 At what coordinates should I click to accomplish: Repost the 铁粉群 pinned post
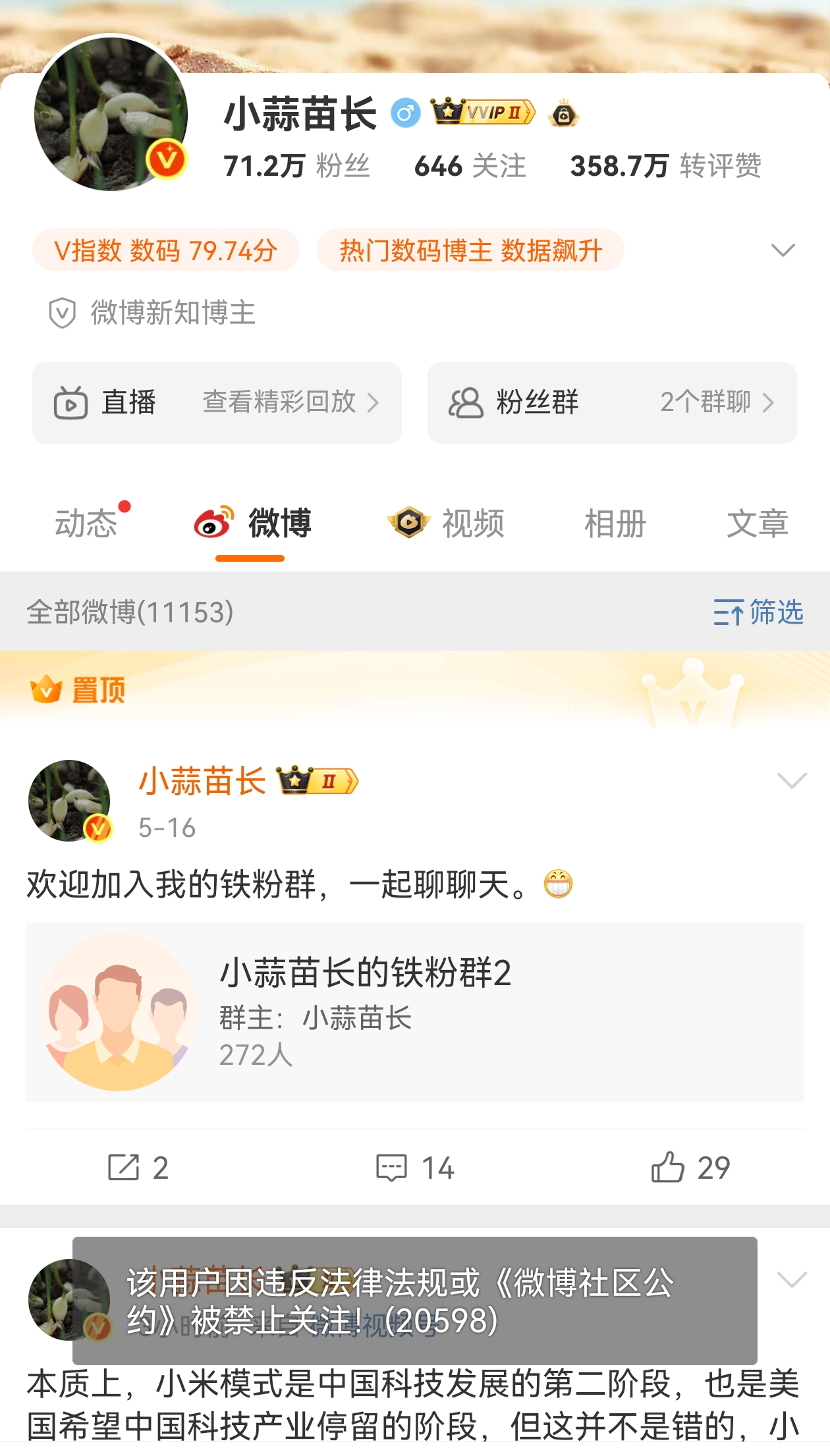pyautogui.click(x=138, y=1168)
